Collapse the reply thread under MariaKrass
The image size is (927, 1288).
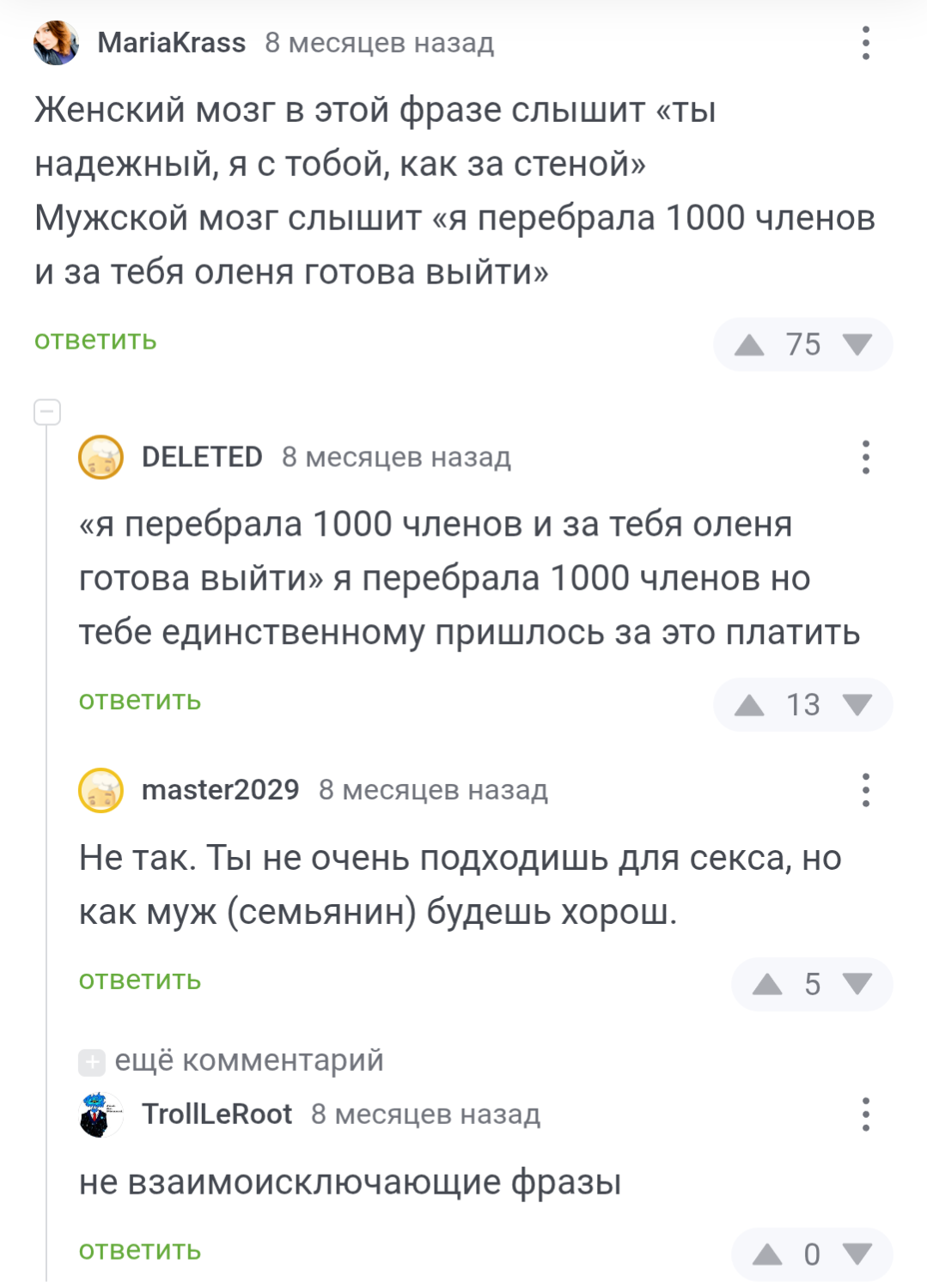pos(47,412)
